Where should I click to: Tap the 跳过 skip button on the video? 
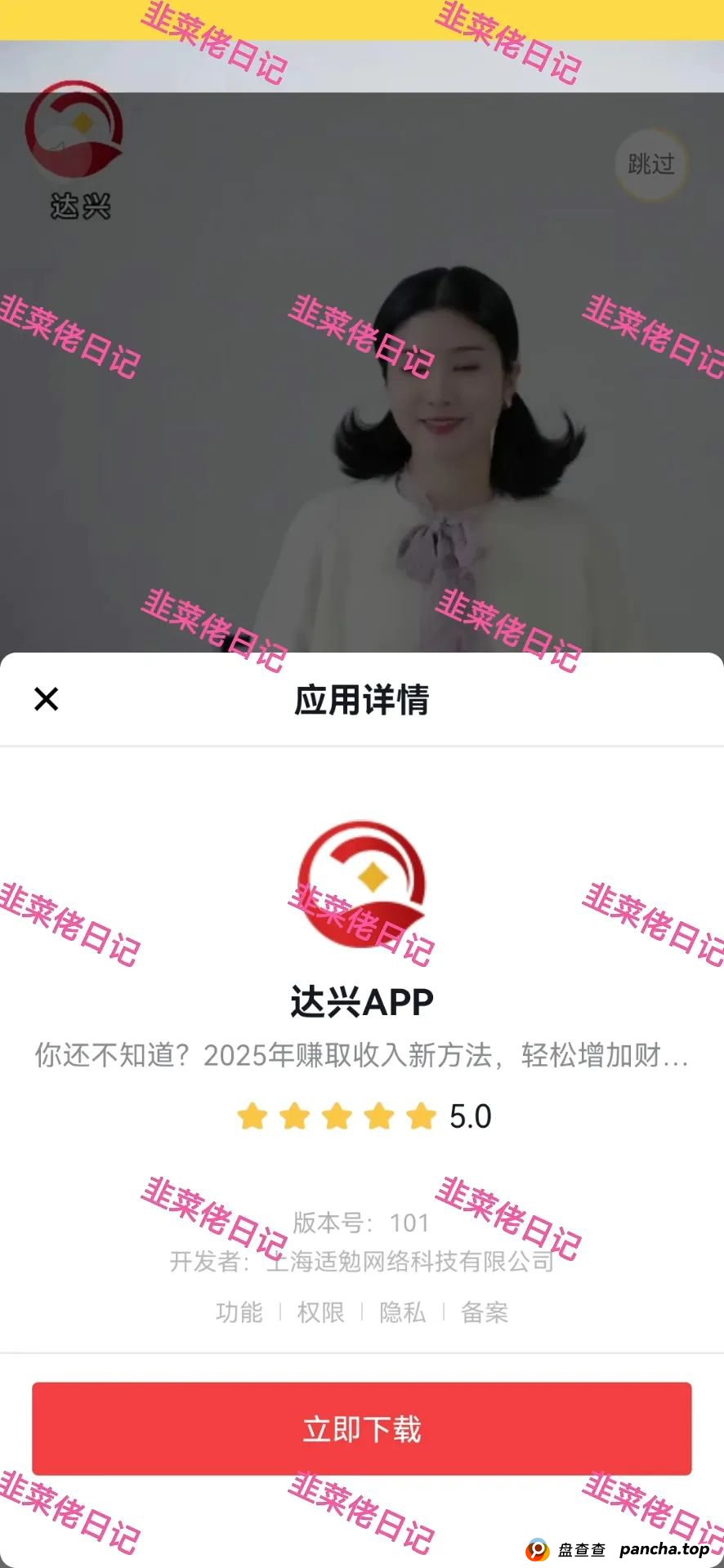tap(650, 164)
